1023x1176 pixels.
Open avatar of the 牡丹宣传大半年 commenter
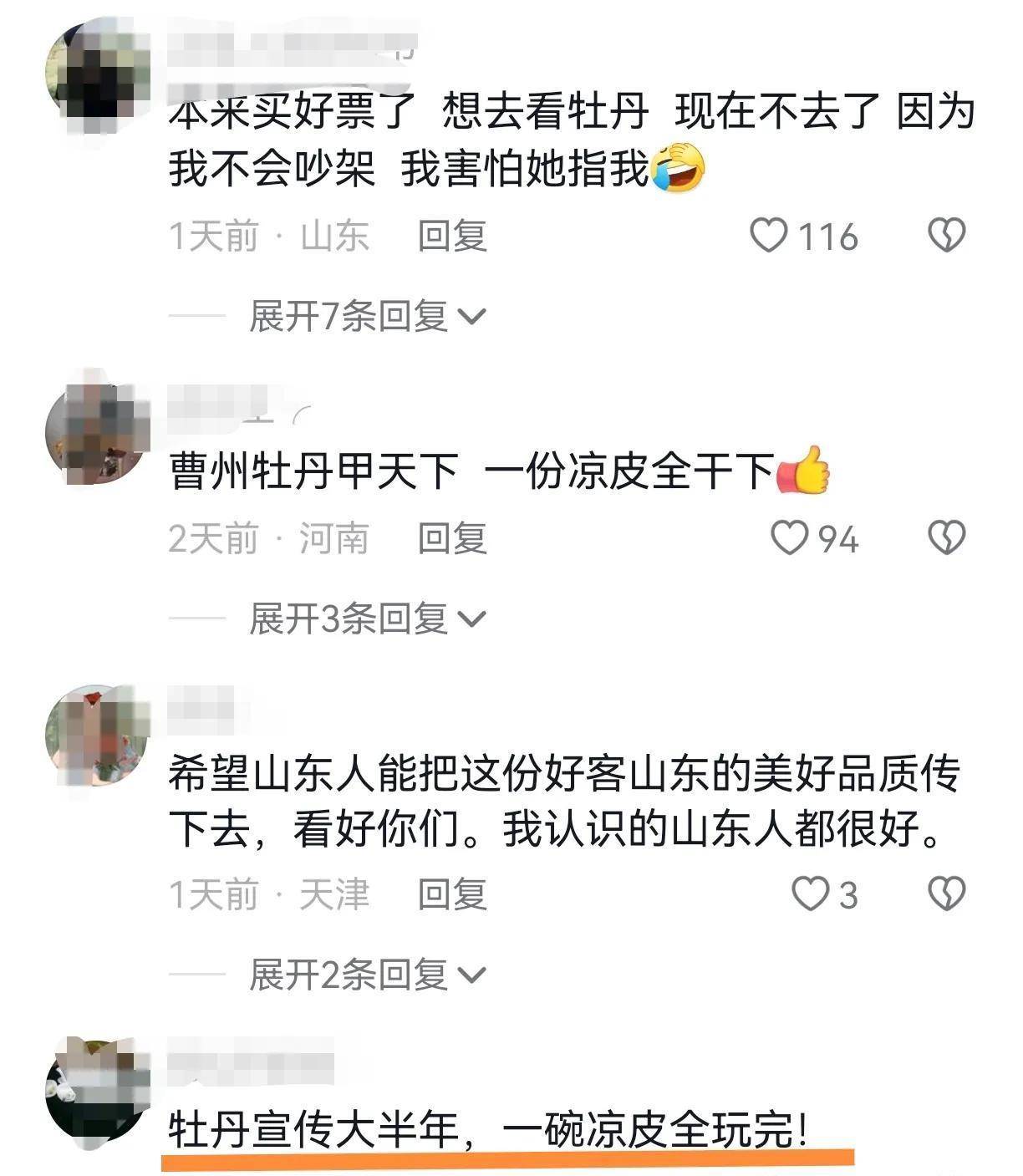[x=95, y=1091]
